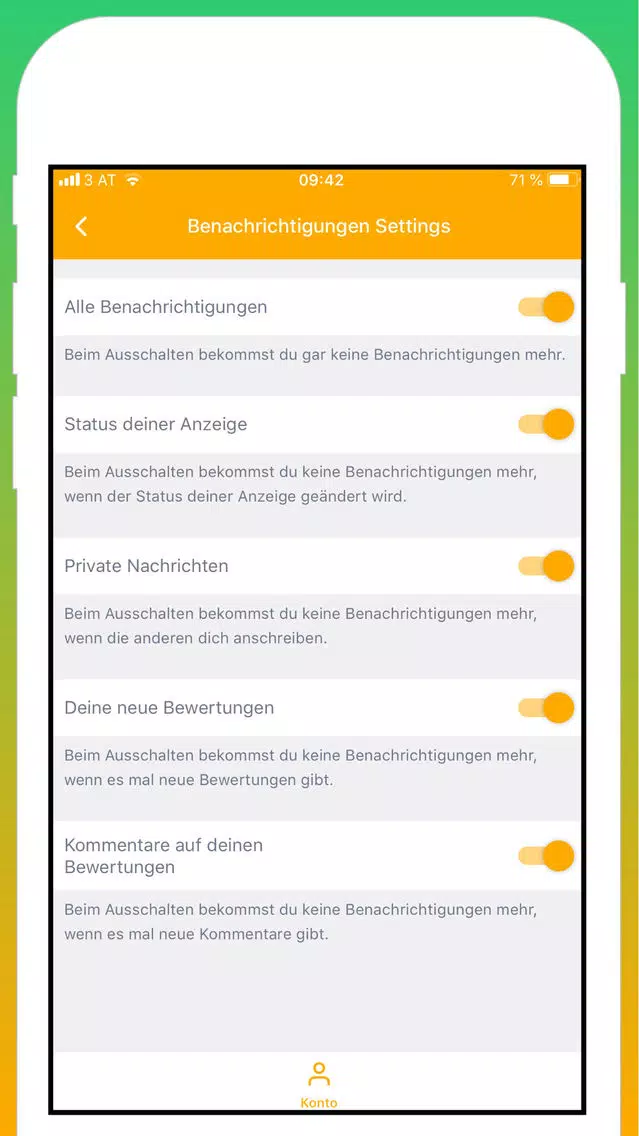Toggle Alle Benachrichtigungen switch off

pyautogui.click(x=546, y=307)
